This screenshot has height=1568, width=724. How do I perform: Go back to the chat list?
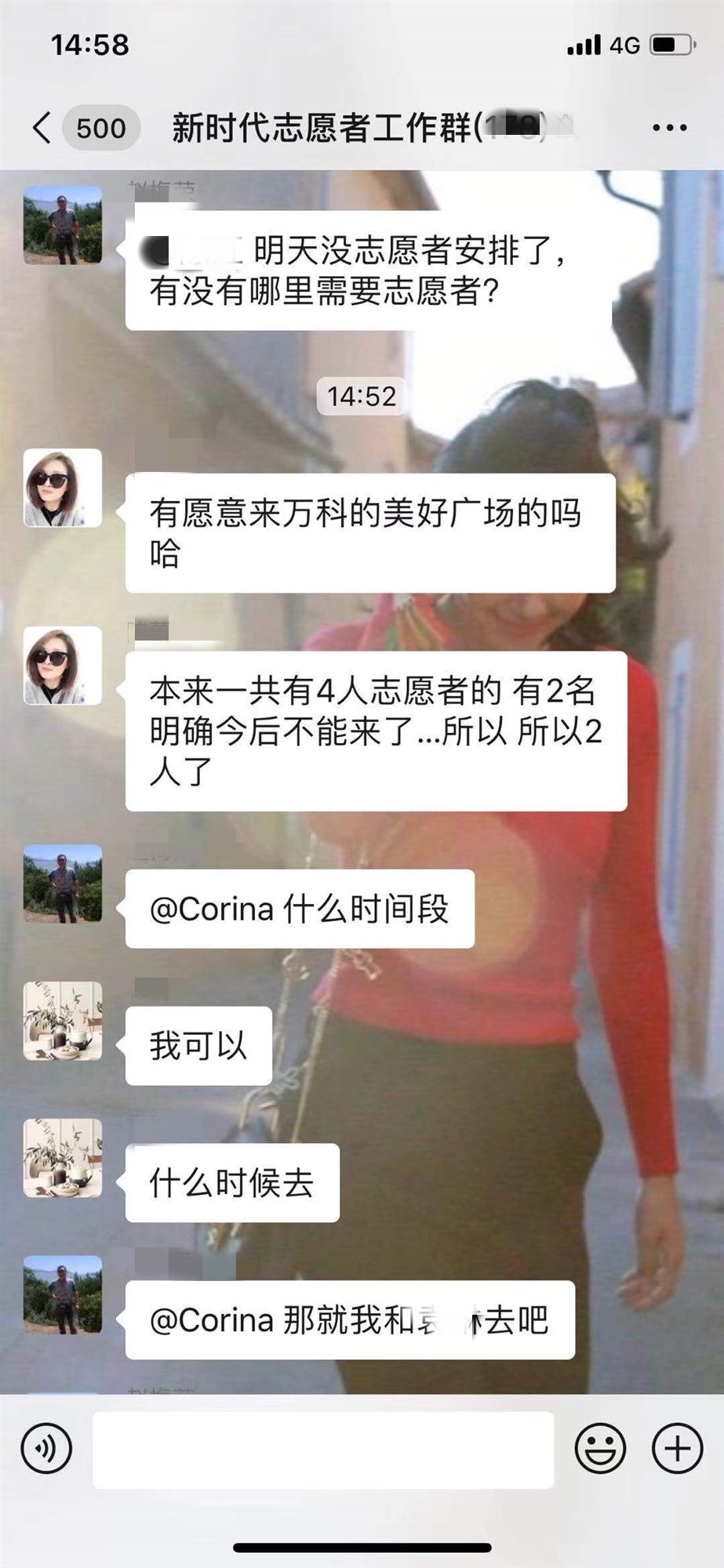pyautogui.click(x=43, y=128)
